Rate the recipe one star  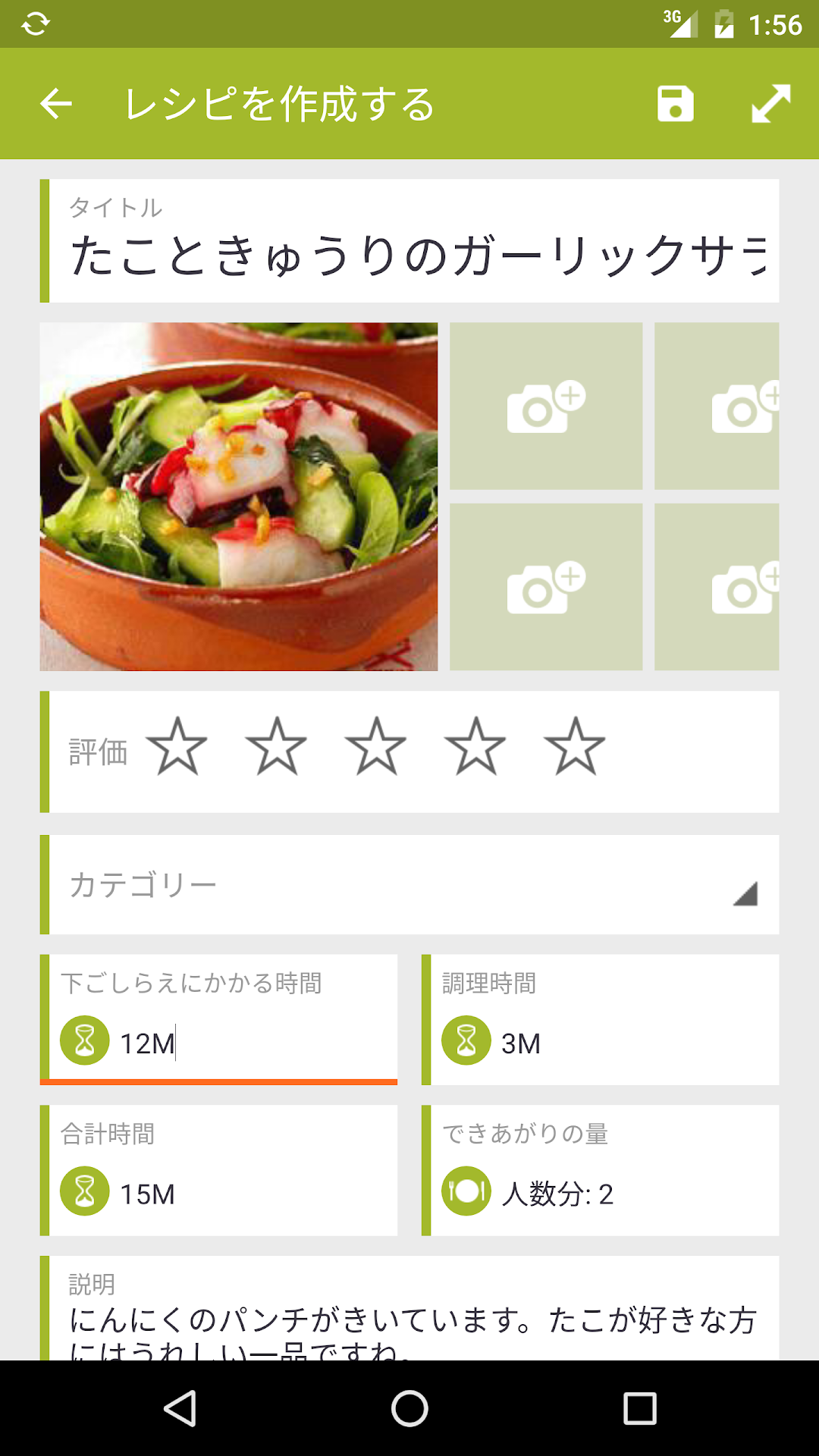click(177, 747)
